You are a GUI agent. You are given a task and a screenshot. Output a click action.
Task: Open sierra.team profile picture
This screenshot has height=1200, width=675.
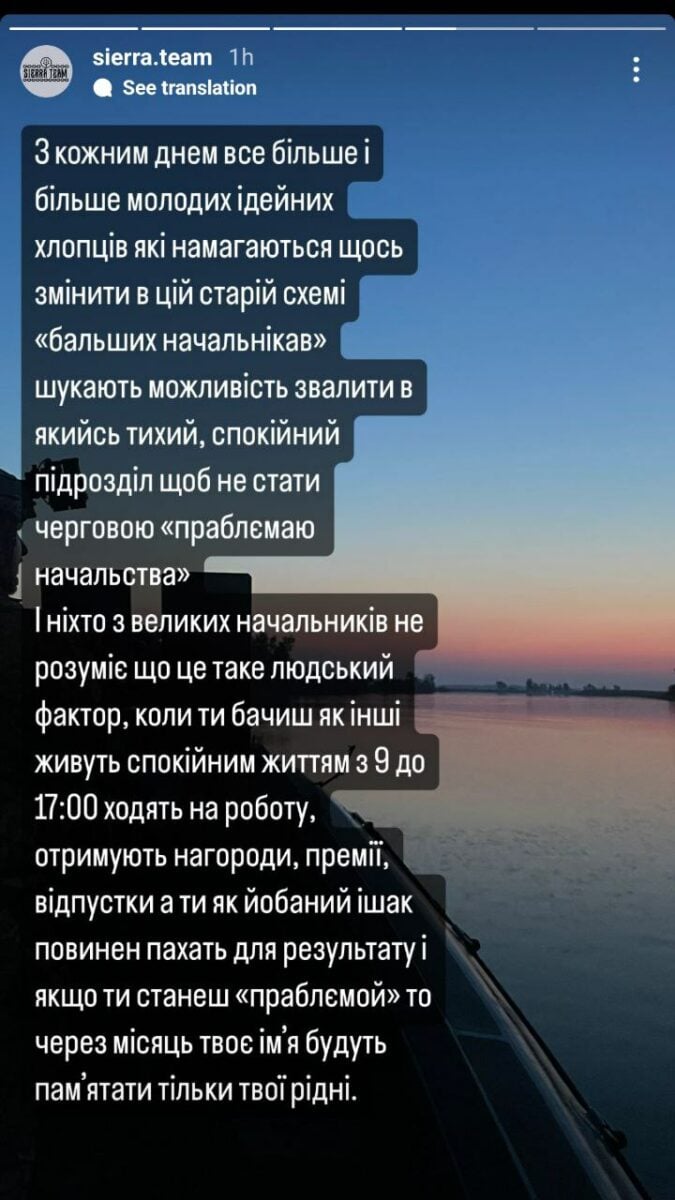[47, 73]
